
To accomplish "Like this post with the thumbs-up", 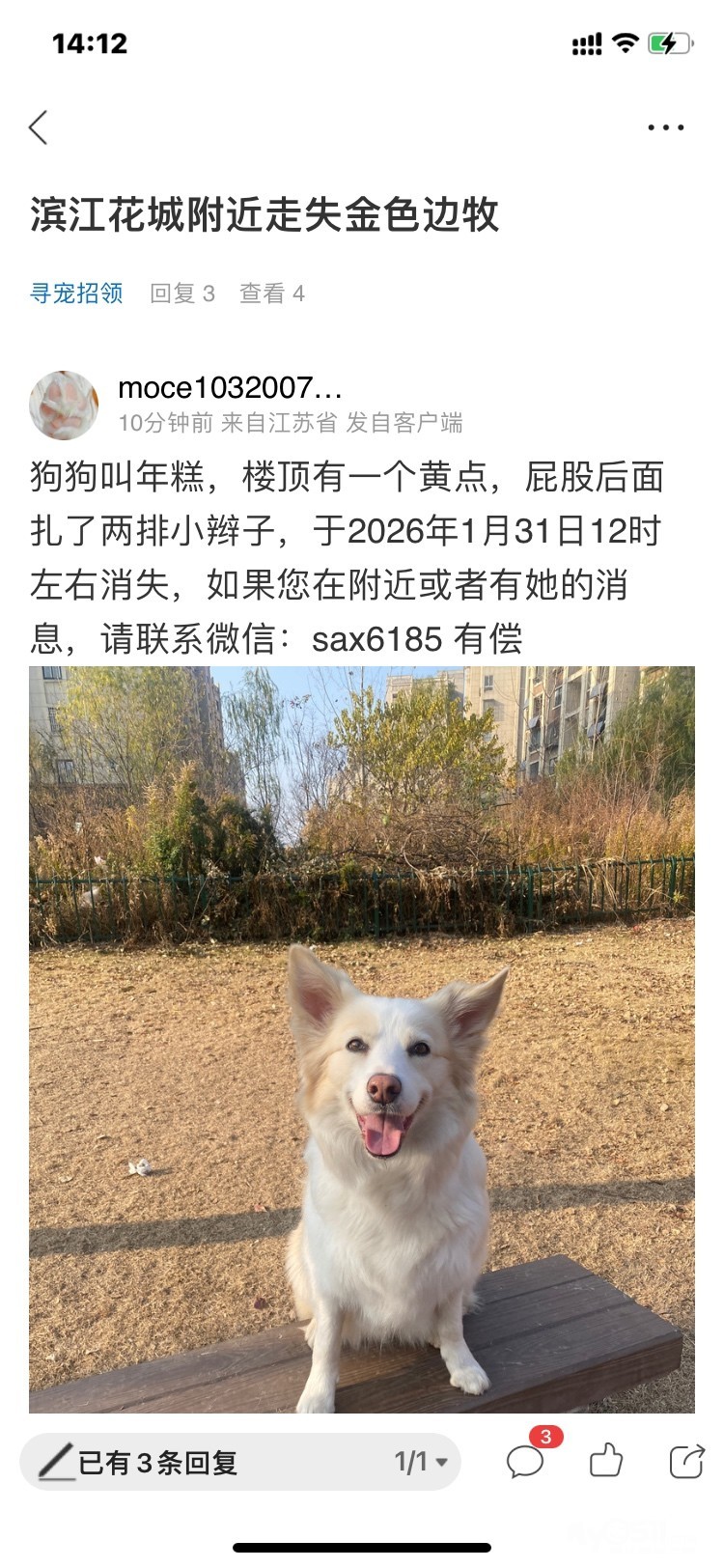I will (606, 1461).
